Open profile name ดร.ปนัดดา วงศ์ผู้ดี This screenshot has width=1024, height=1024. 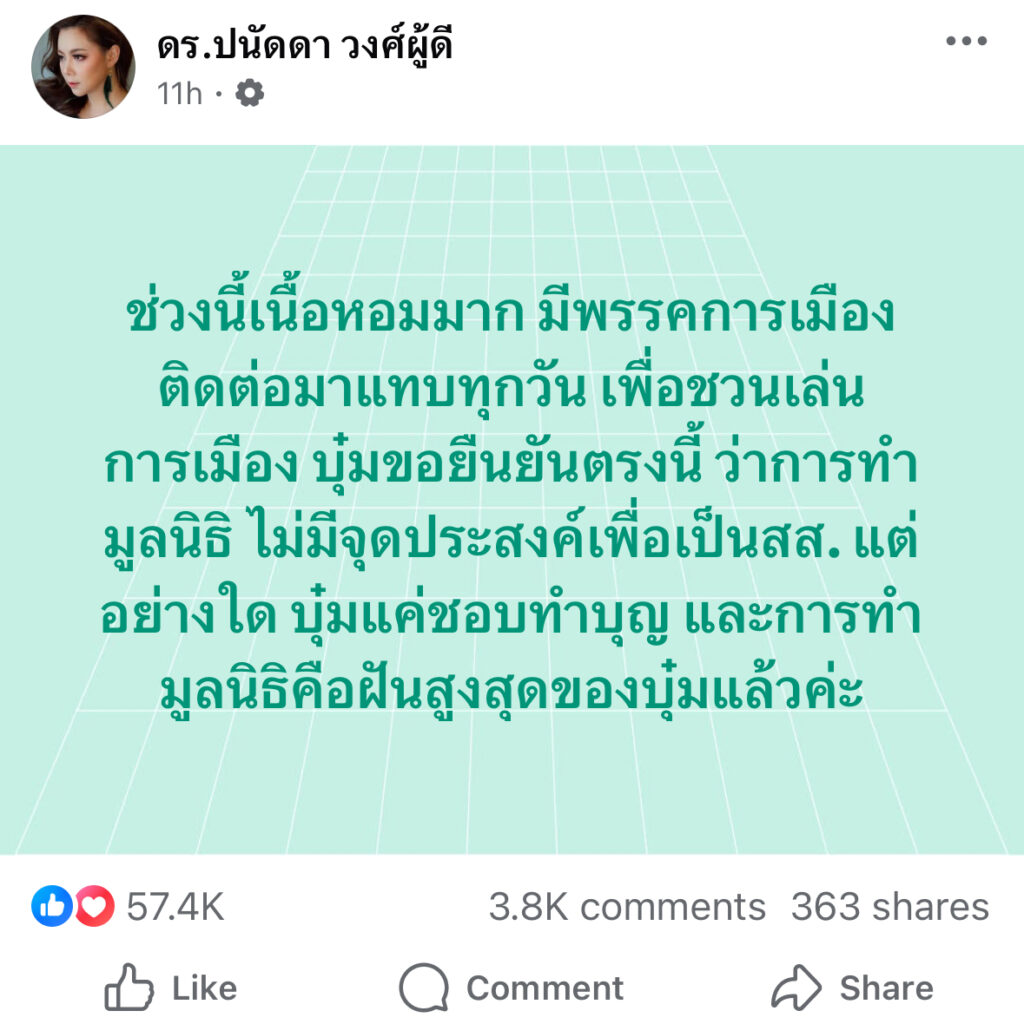point(304,44)
